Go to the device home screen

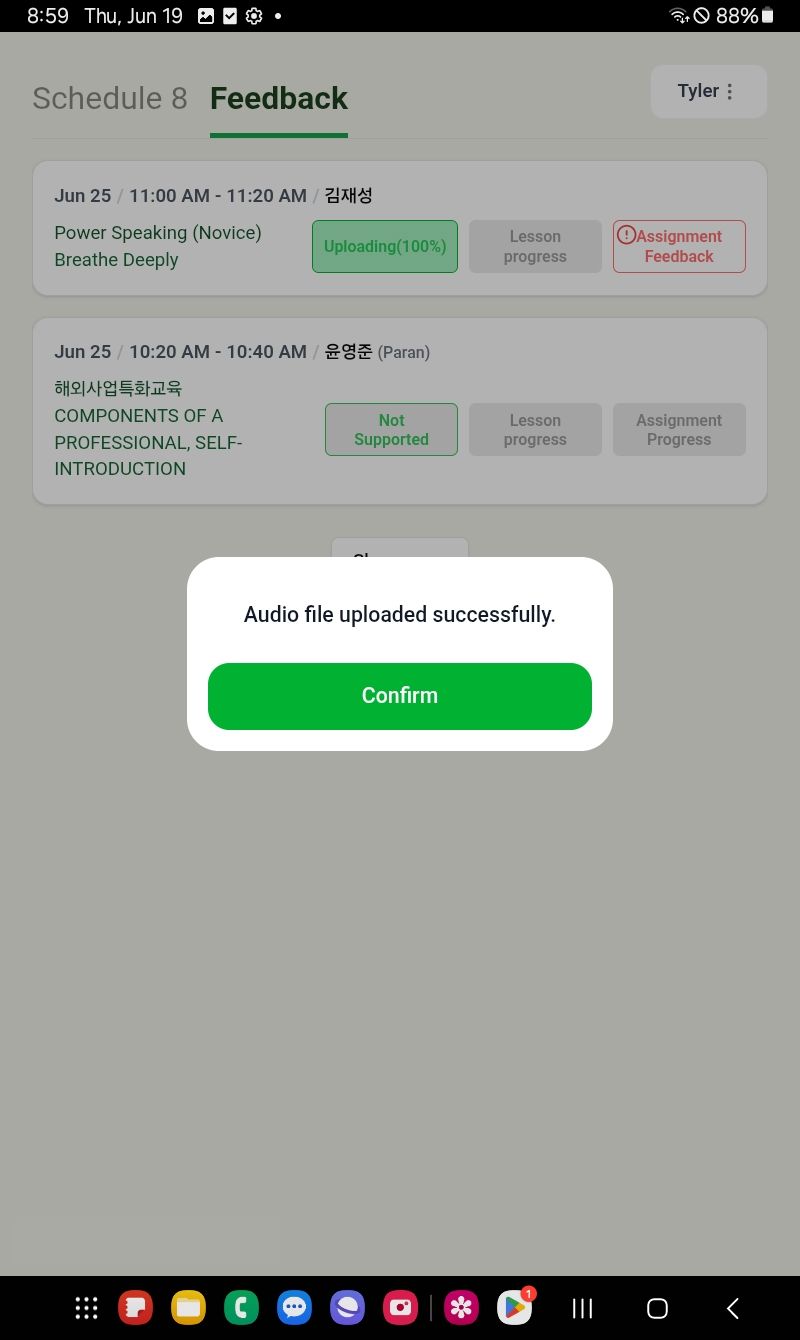pyautogui.click(x=657, y=1308)
